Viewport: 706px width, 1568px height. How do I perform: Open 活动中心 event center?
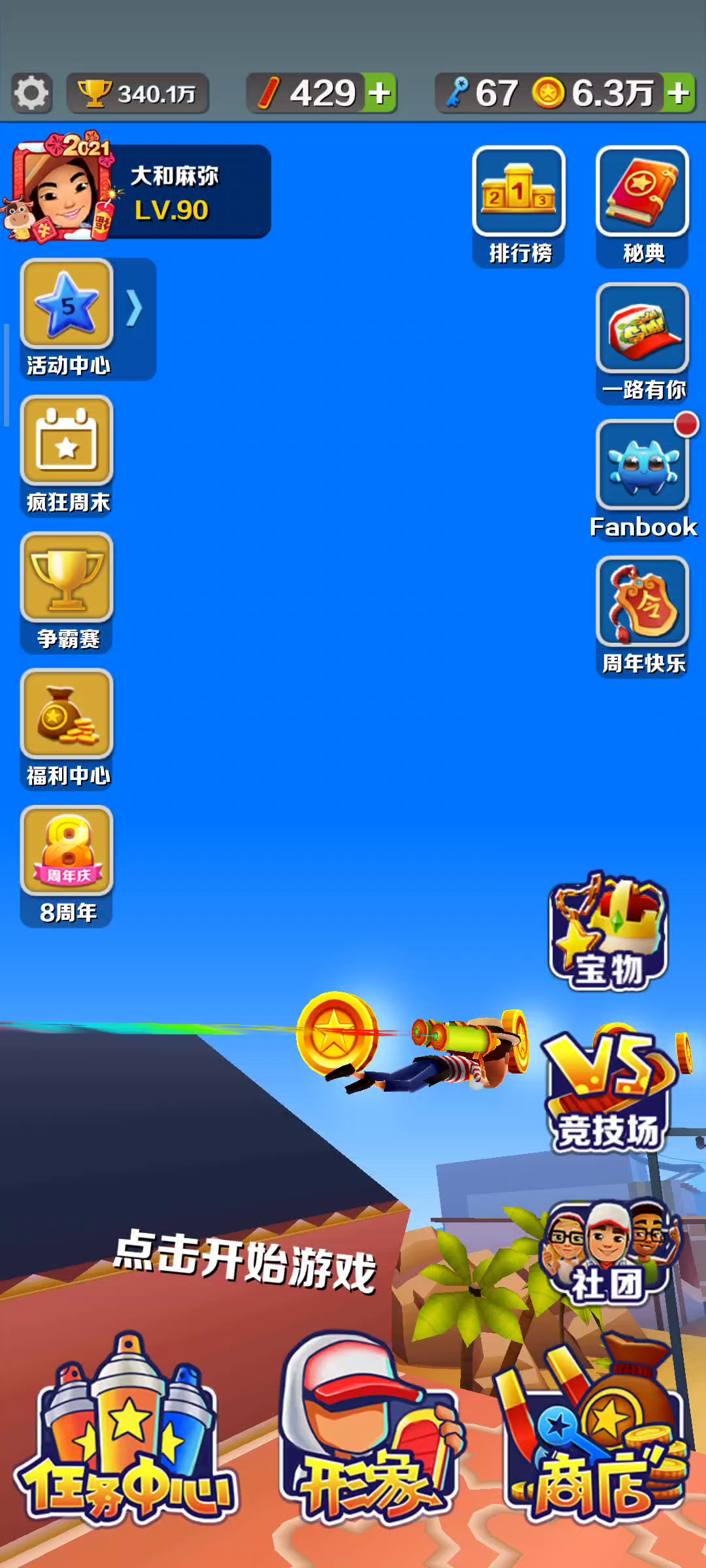tap(67, 319)
